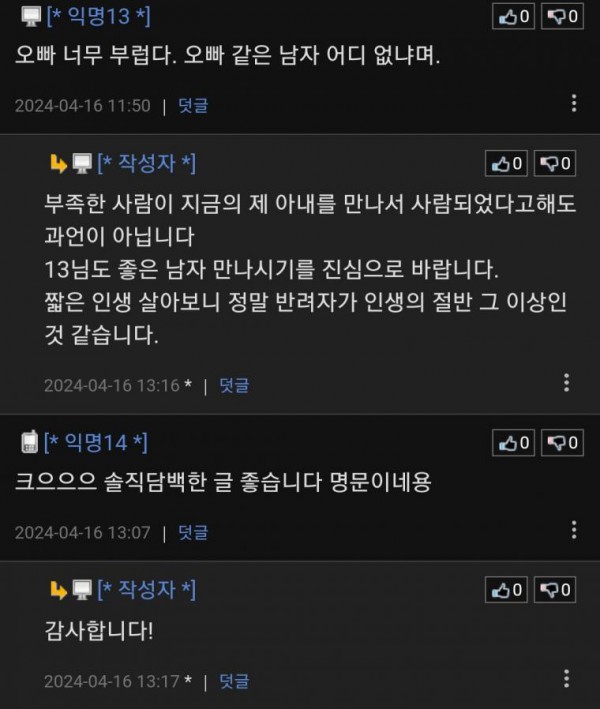Downvote the author's reply dated 13:16
Image resolution: width=600 pixels, height=709 pixels.
pos(556,163)
